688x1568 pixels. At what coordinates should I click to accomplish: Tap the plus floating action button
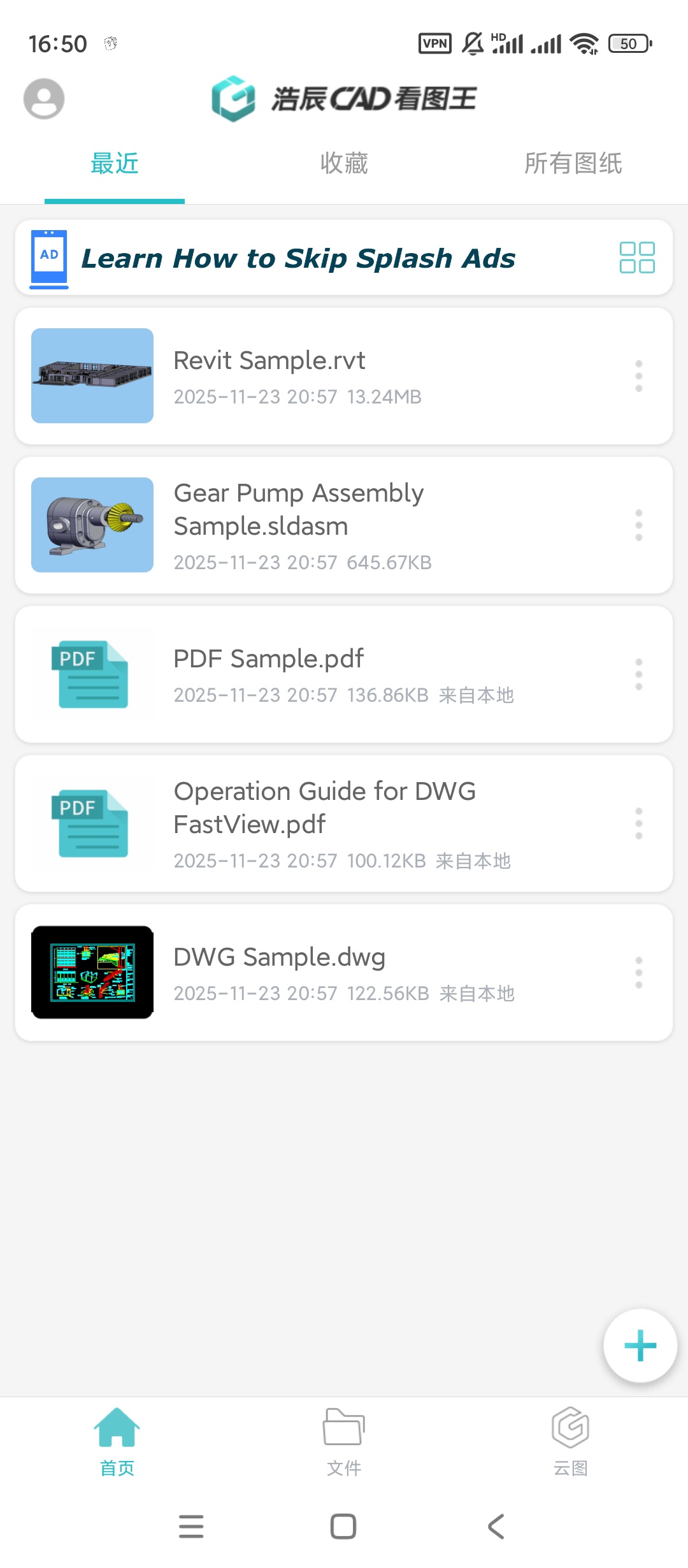[640, 1346]
